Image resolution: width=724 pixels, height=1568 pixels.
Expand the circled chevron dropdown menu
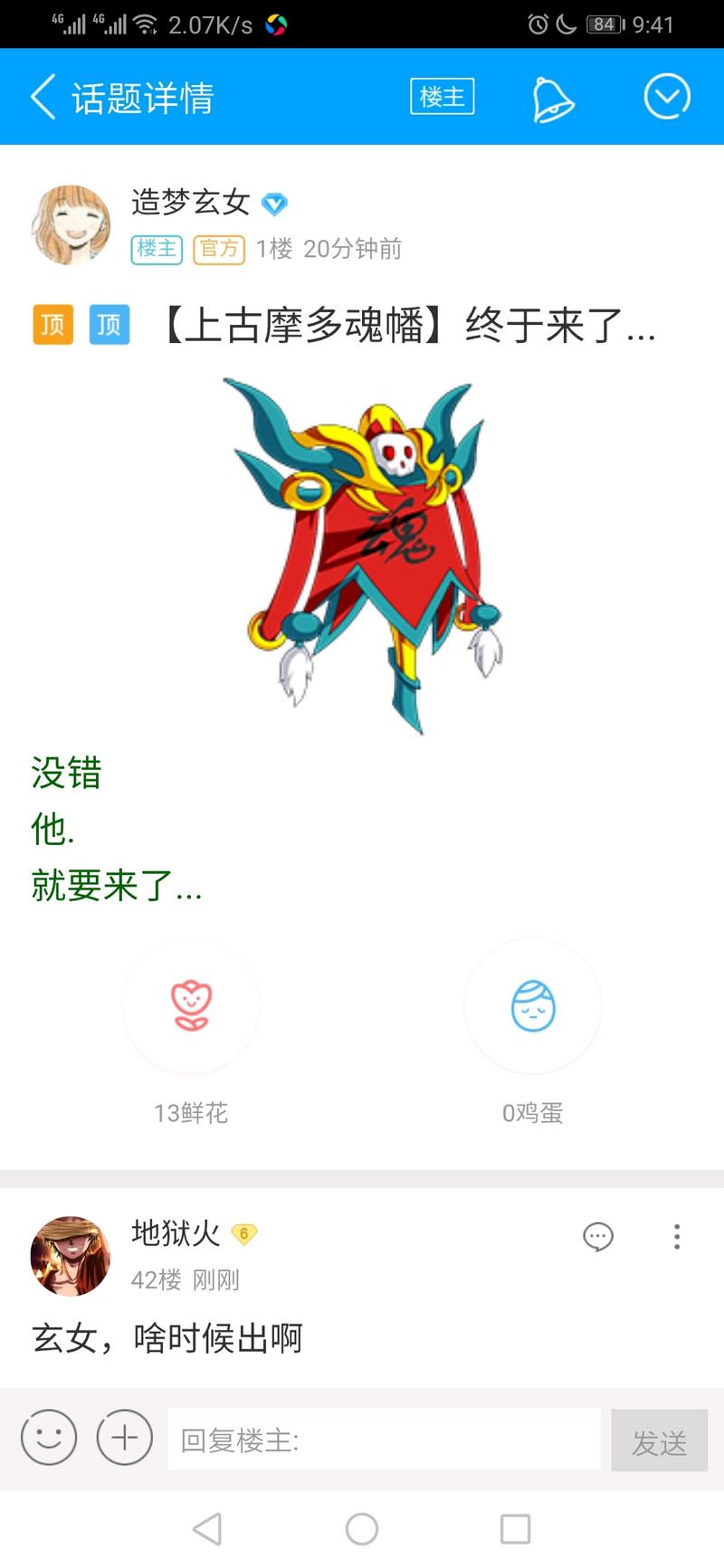tap(667, 97)
